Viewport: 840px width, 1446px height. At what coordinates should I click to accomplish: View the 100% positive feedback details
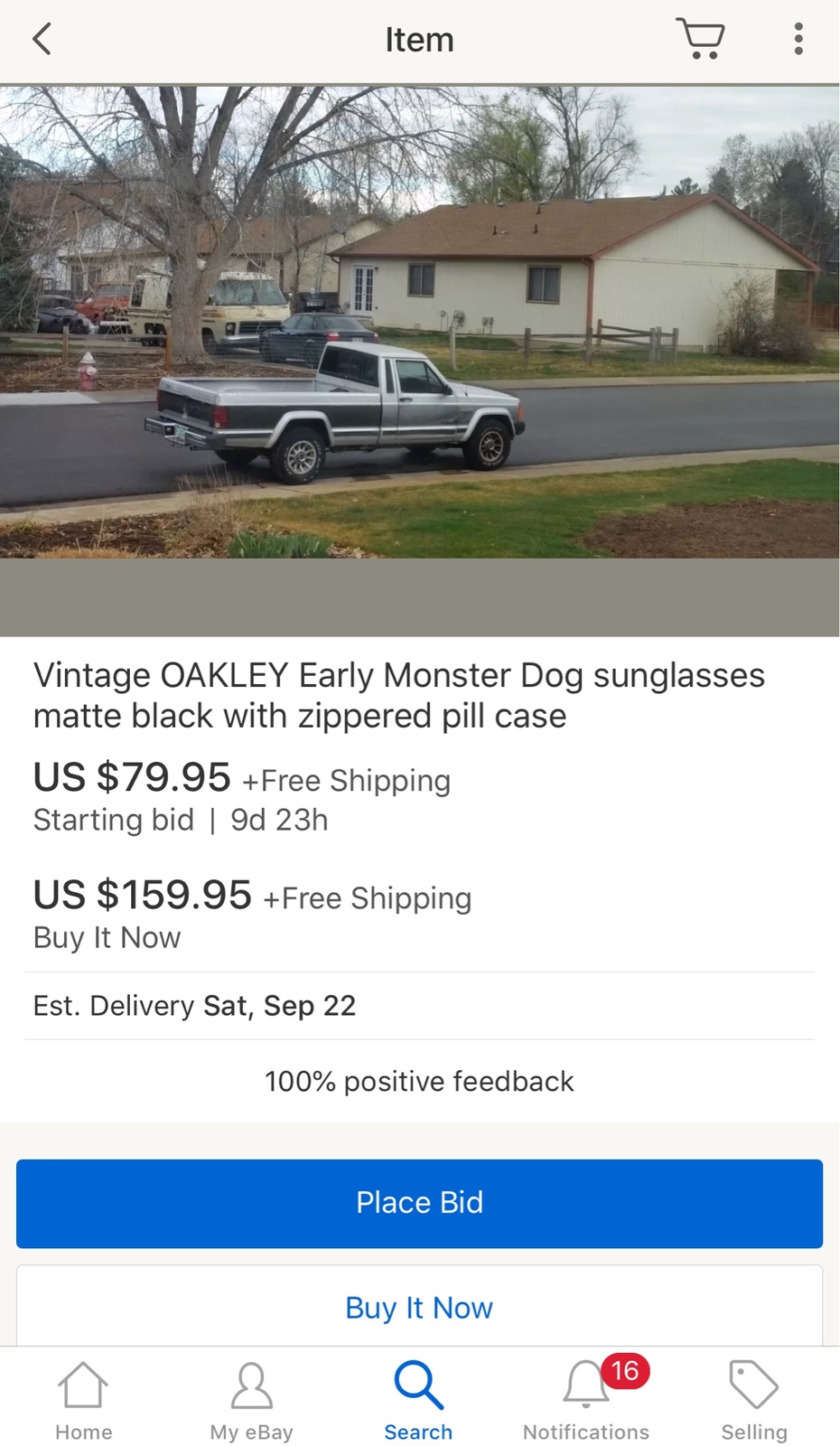click(418, 1081)
